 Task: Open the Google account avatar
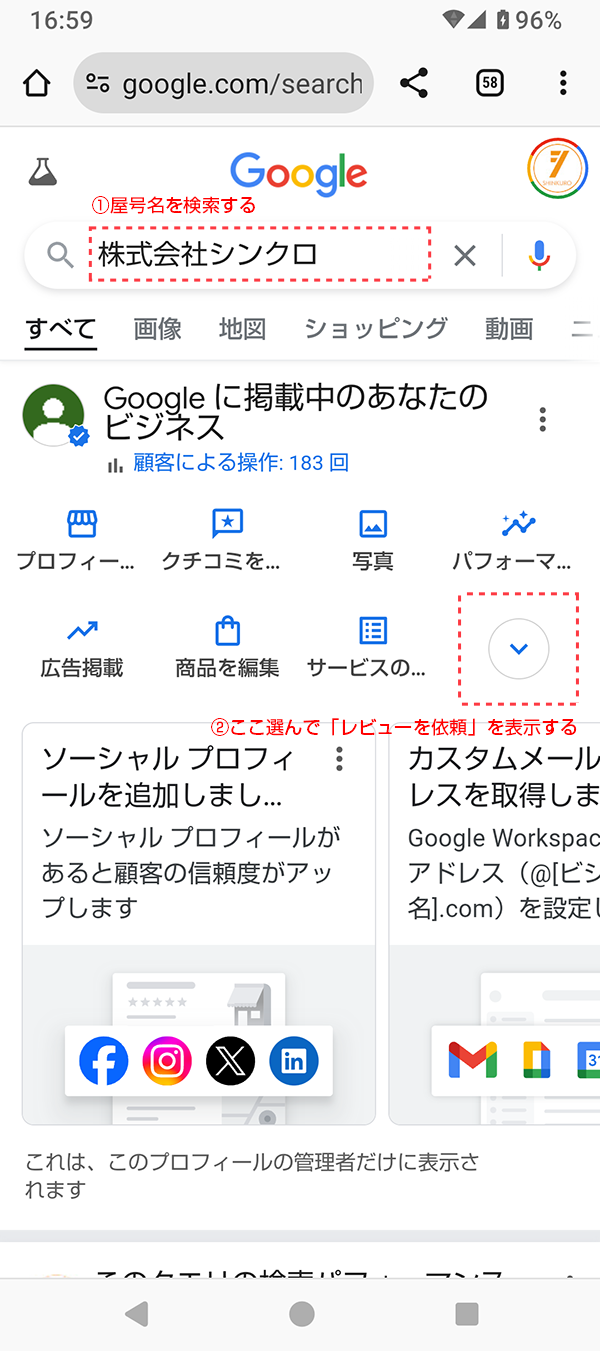(x=557, y=169)
